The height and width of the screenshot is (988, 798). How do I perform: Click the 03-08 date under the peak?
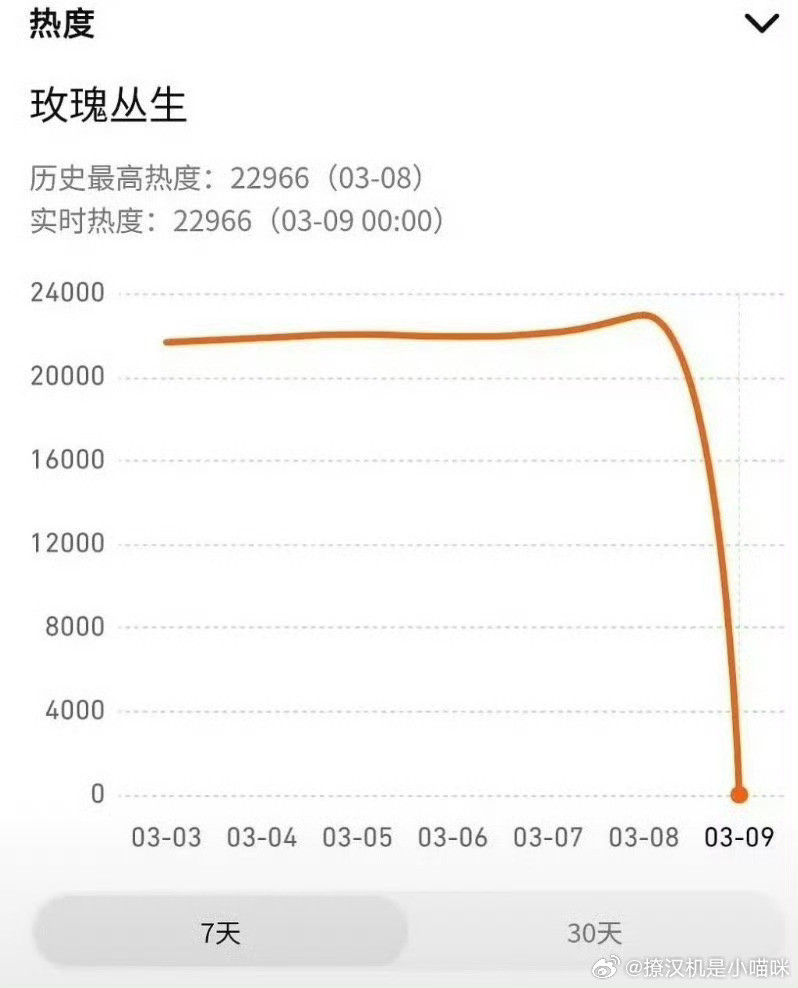(x=645, y=838)
